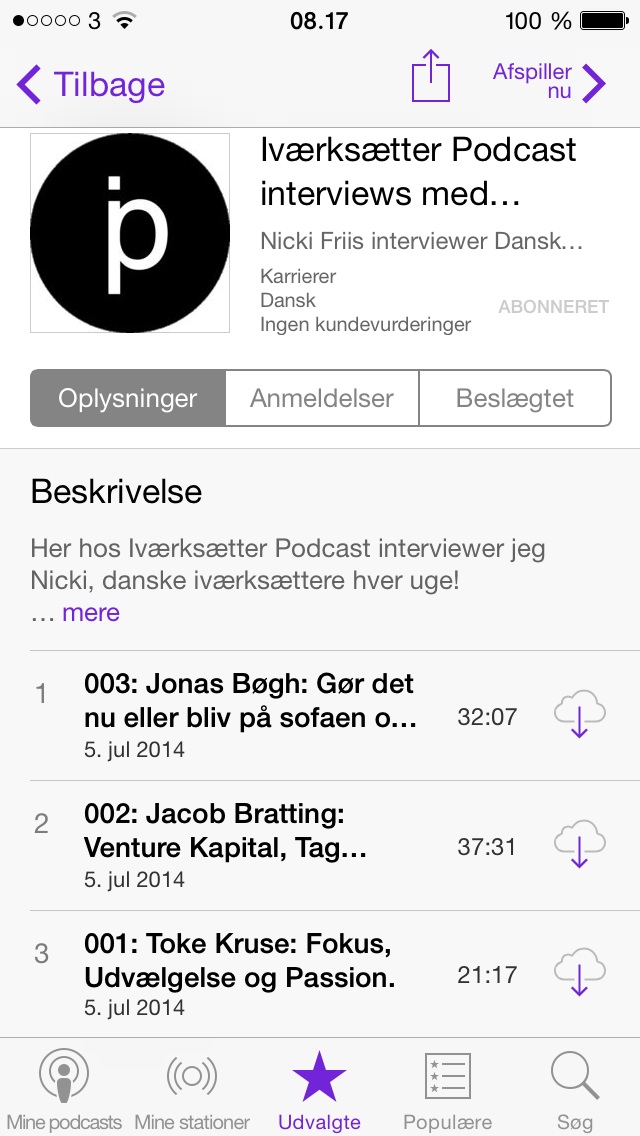Download episode 001: Toke Kruse
This screenshot has width=640, height=1136.
[580, 972]
